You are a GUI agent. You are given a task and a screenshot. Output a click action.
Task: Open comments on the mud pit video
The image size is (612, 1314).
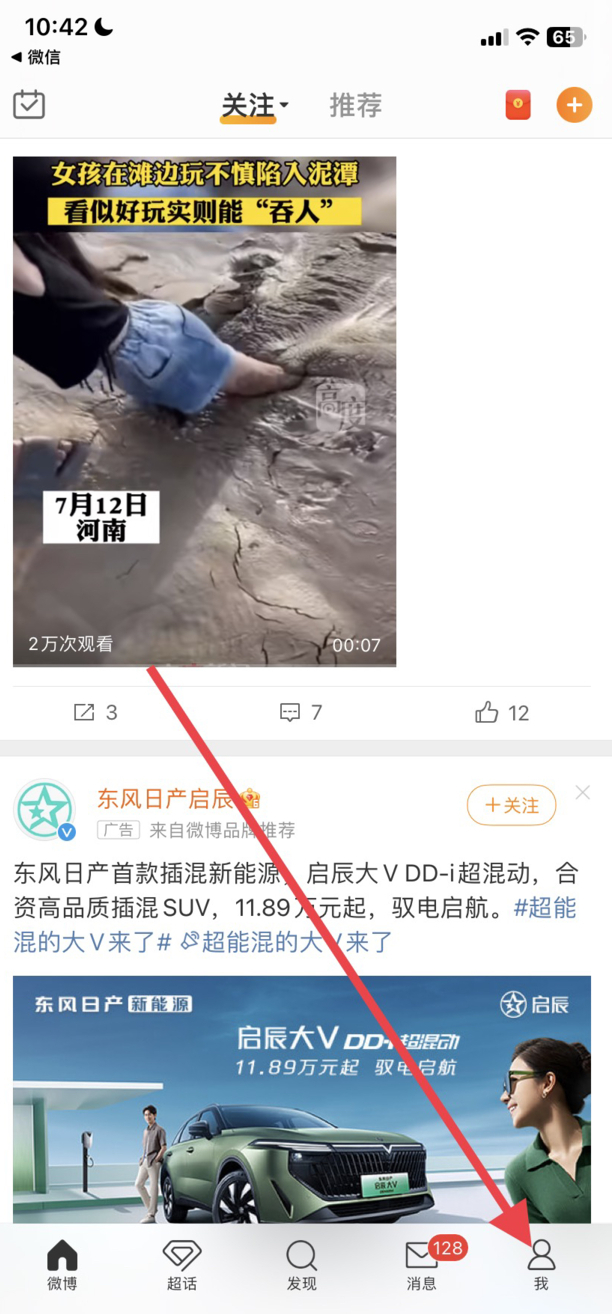(x=301, y=712)
